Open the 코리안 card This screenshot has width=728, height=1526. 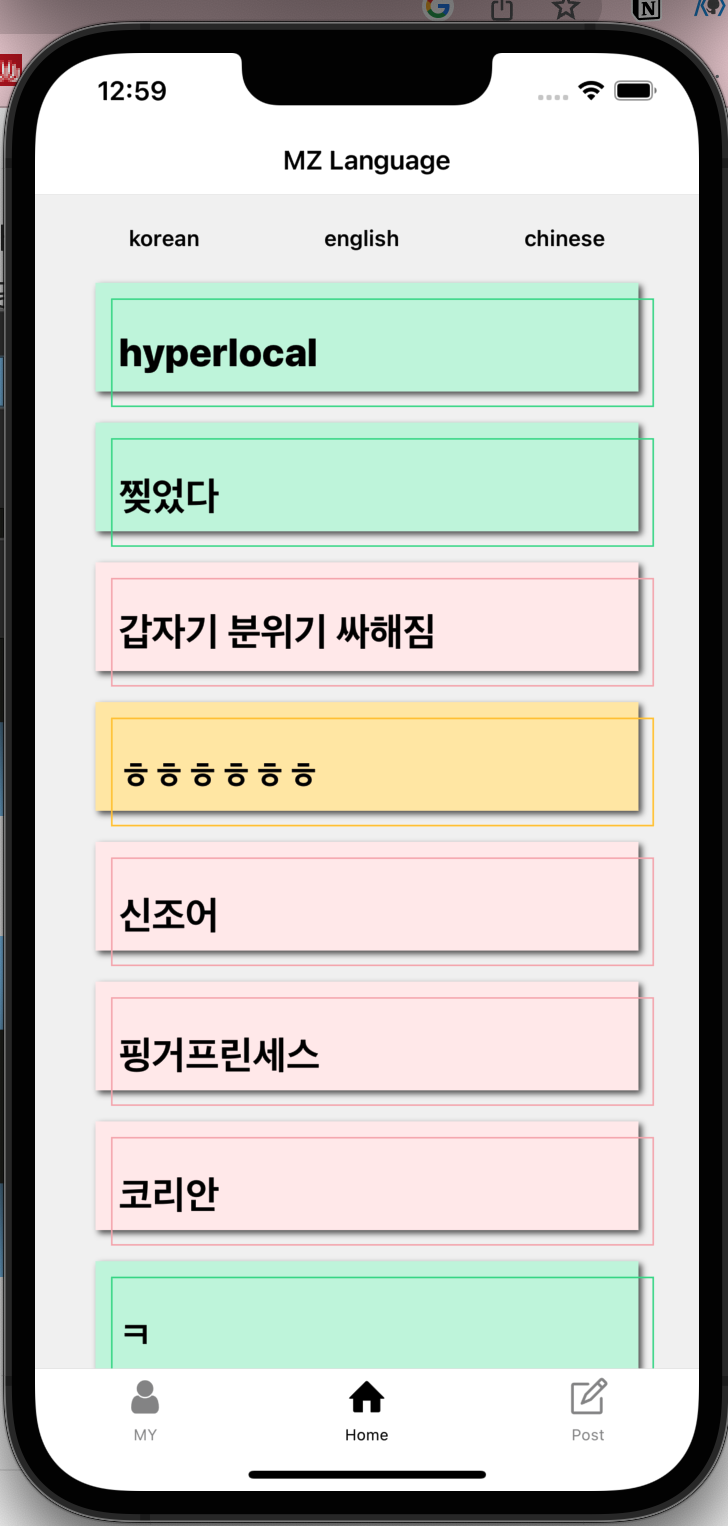click(x=367, y=1177)
